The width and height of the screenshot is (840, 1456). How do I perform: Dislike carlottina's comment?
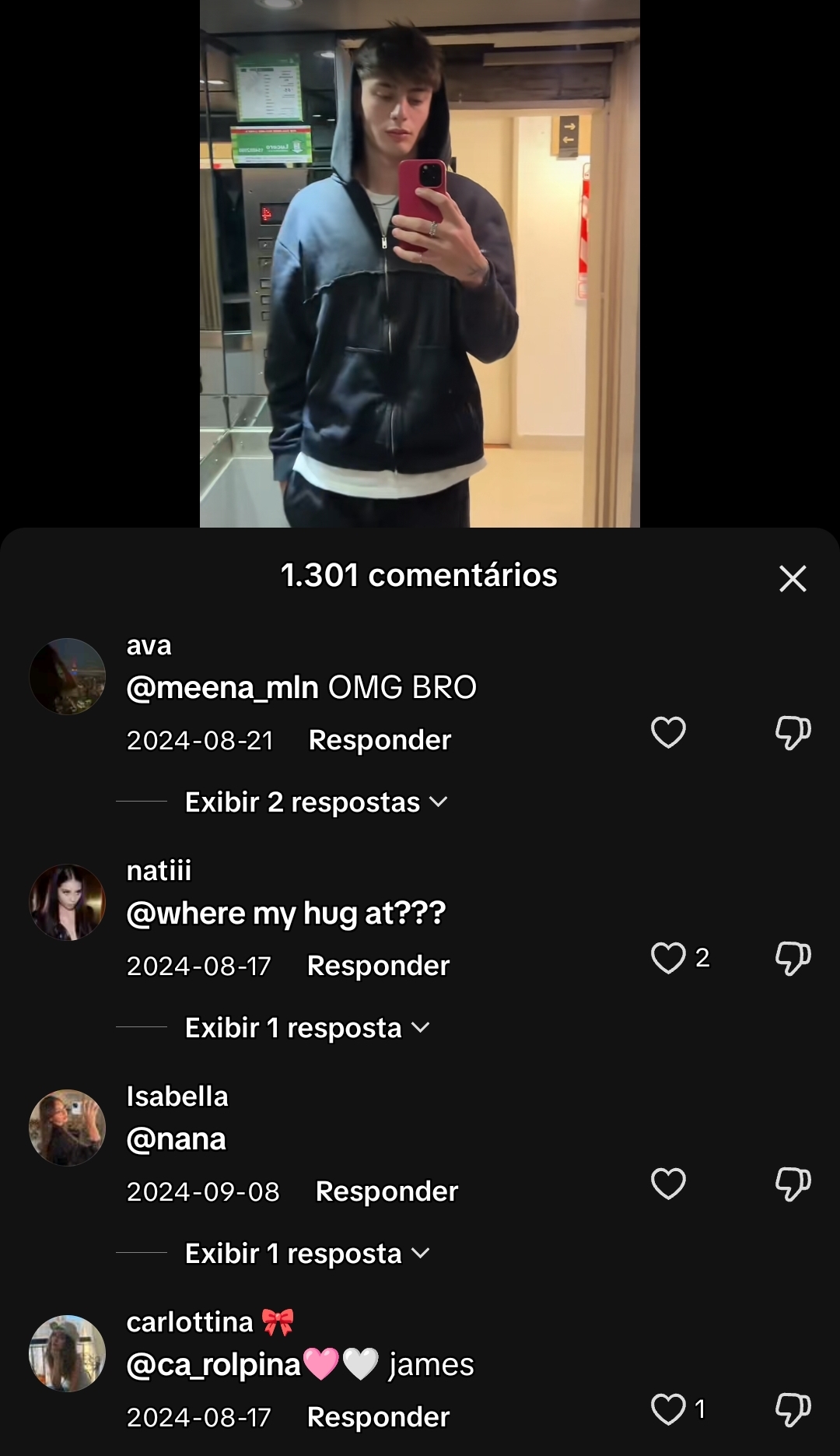click(793, 1410)
